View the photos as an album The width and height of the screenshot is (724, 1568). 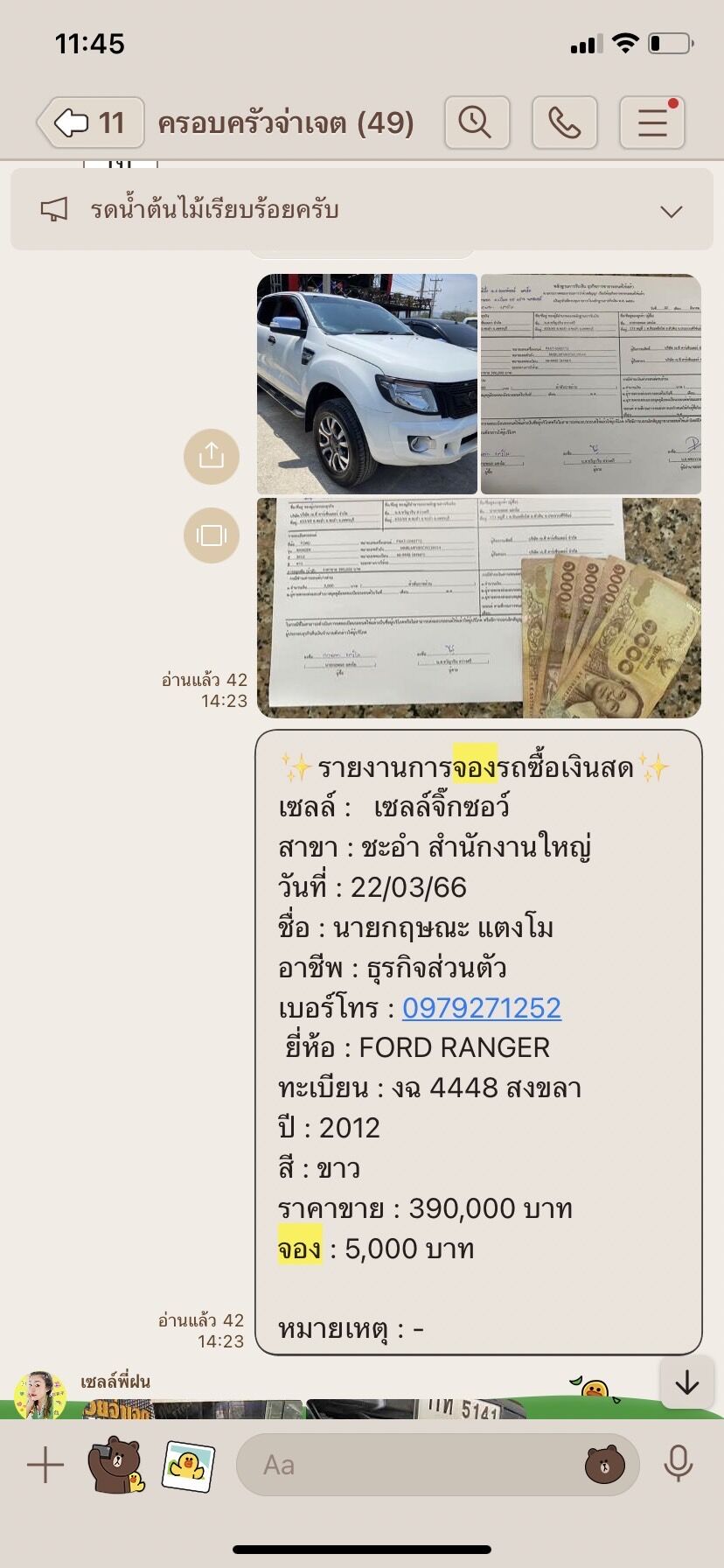click(212, 535)
